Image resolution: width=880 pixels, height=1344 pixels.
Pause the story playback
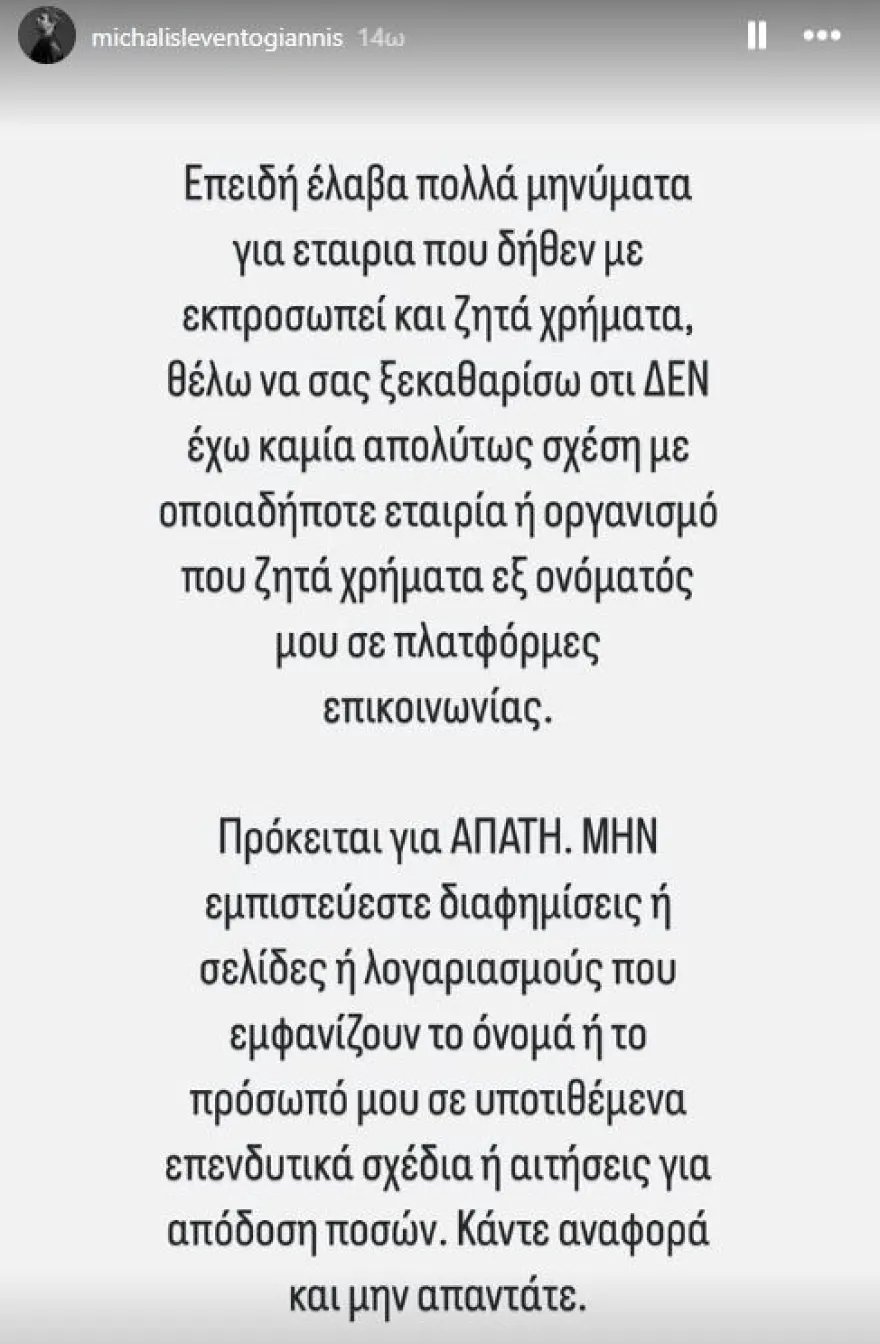click(x=757, y=38)
